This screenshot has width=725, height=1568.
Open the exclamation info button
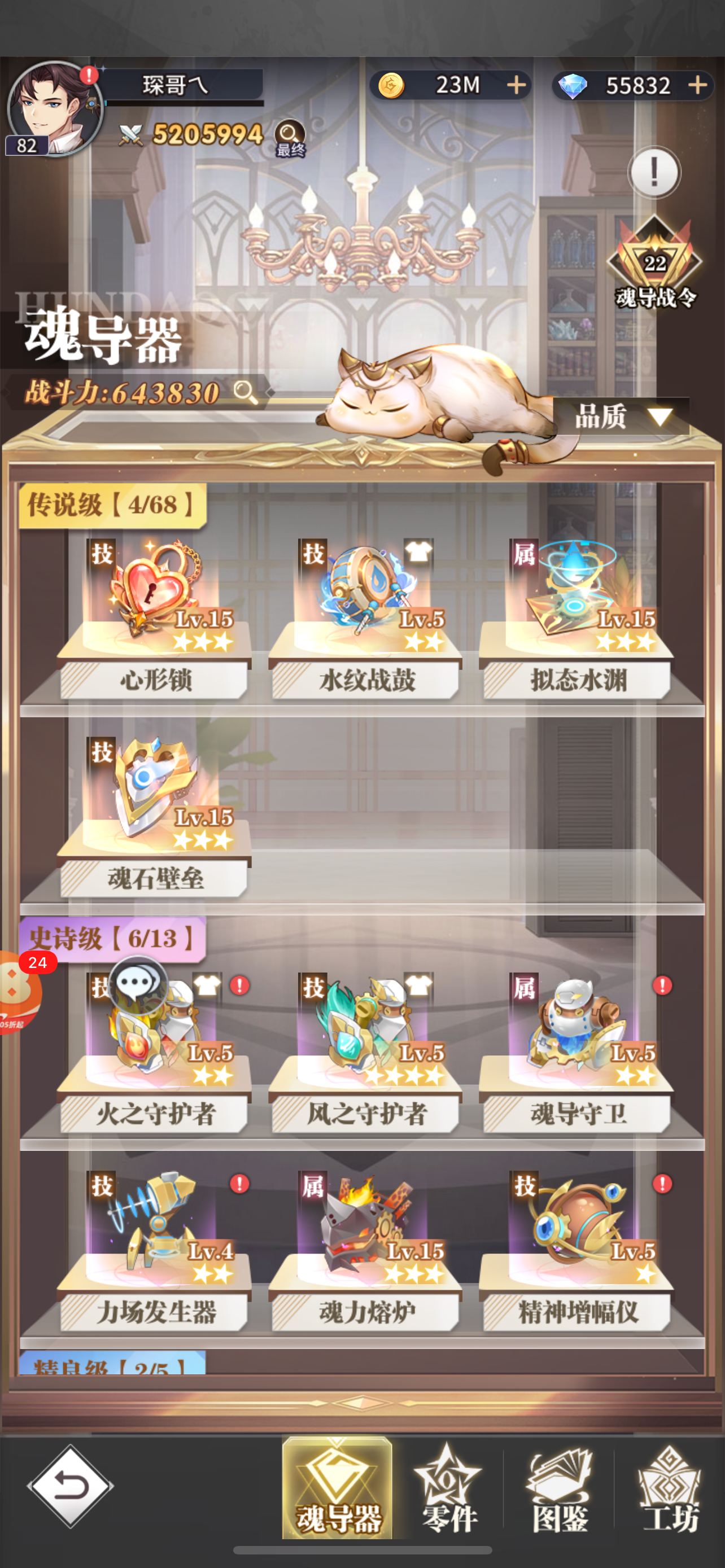point(654,173)
